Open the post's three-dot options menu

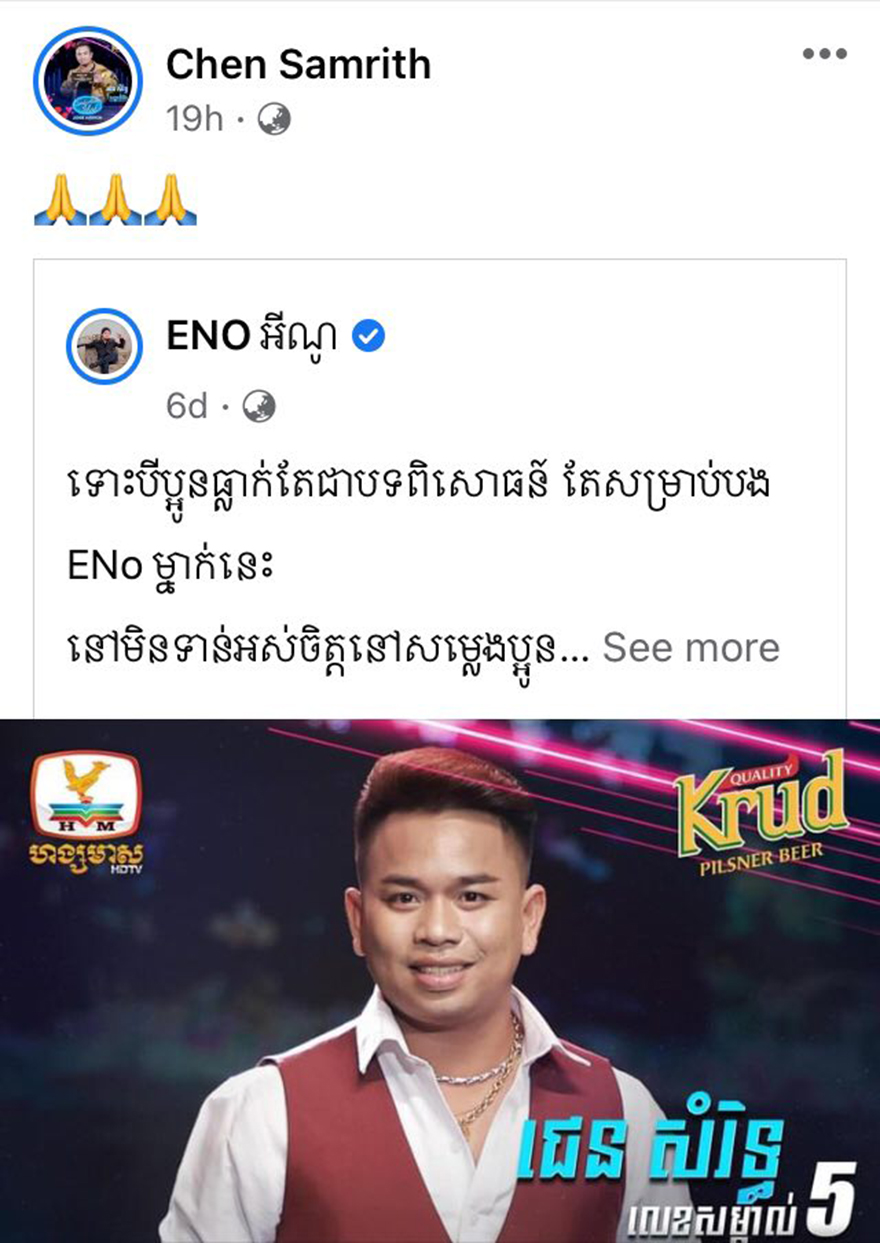point(825,54)
